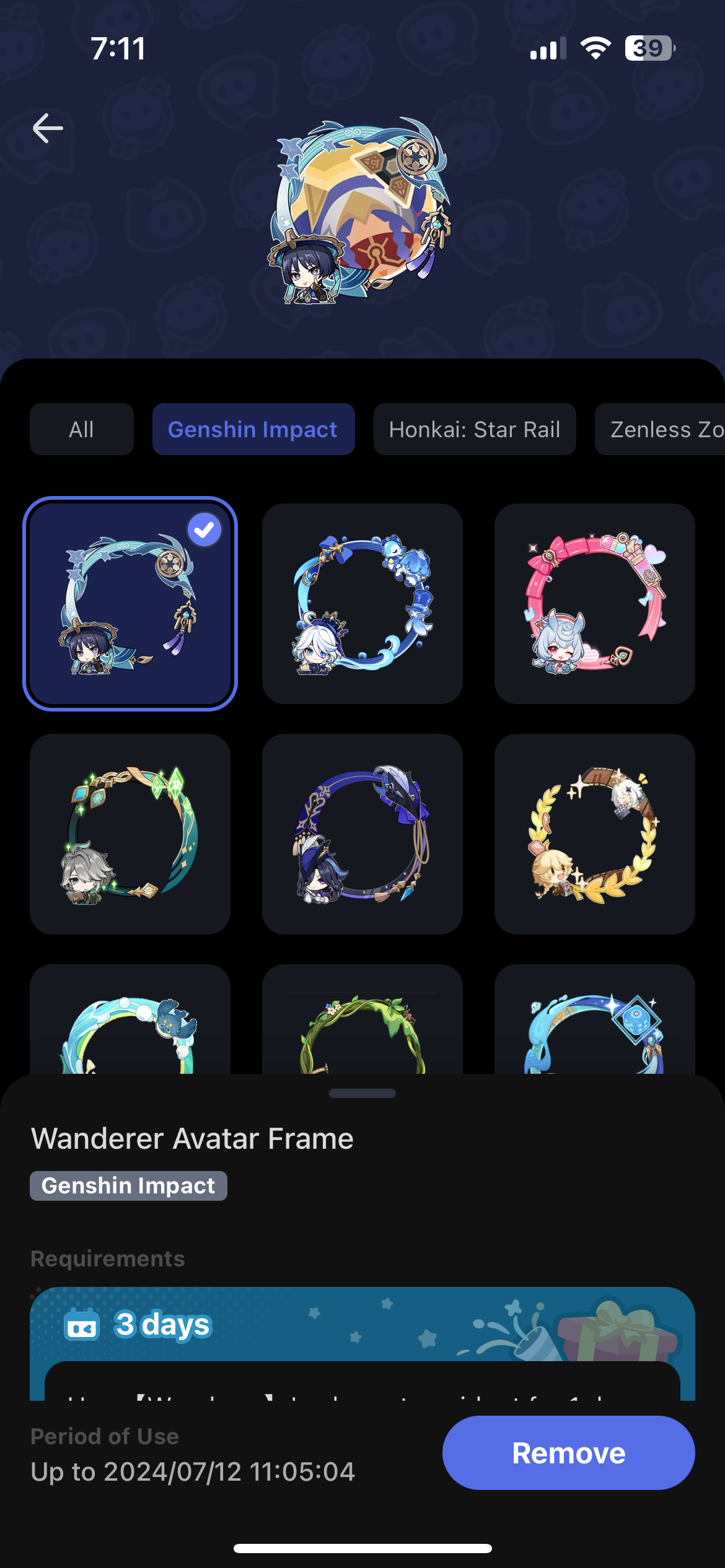Choose the green vine avatar frame
This screenshot has height=1568, width=725.
pos(362,1022)
